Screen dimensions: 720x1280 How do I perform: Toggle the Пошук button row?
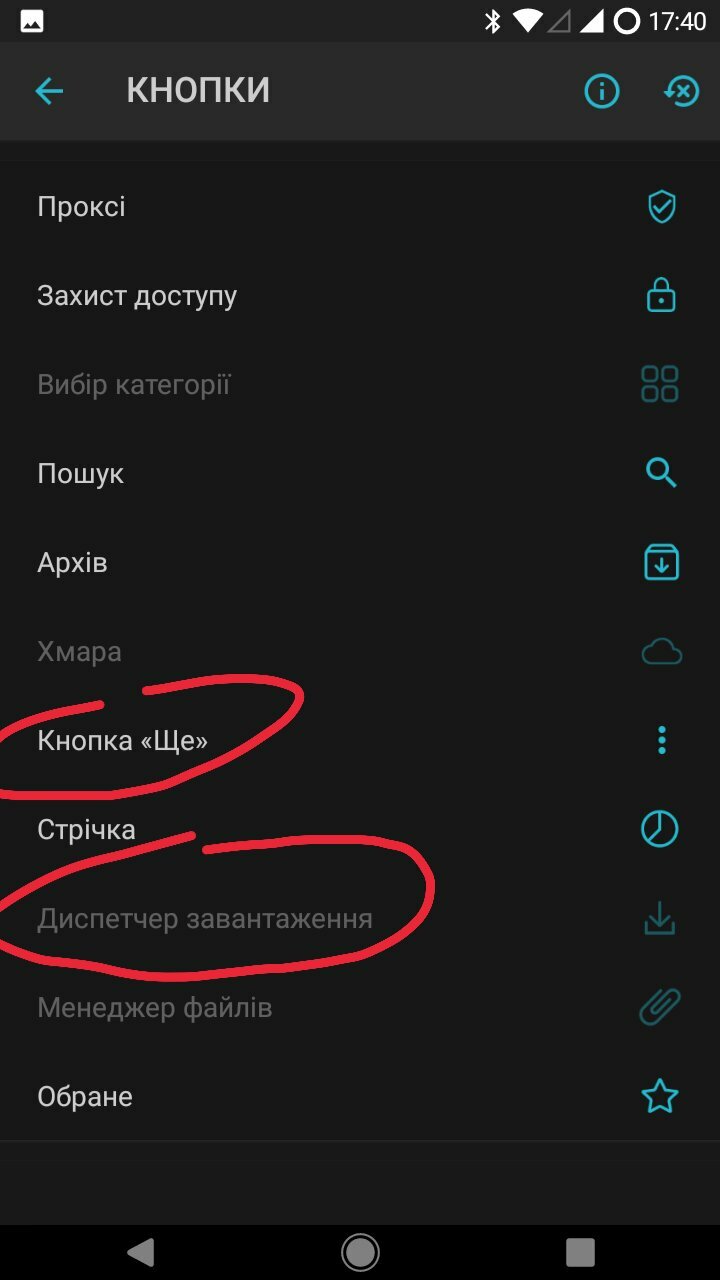(360, 474)
